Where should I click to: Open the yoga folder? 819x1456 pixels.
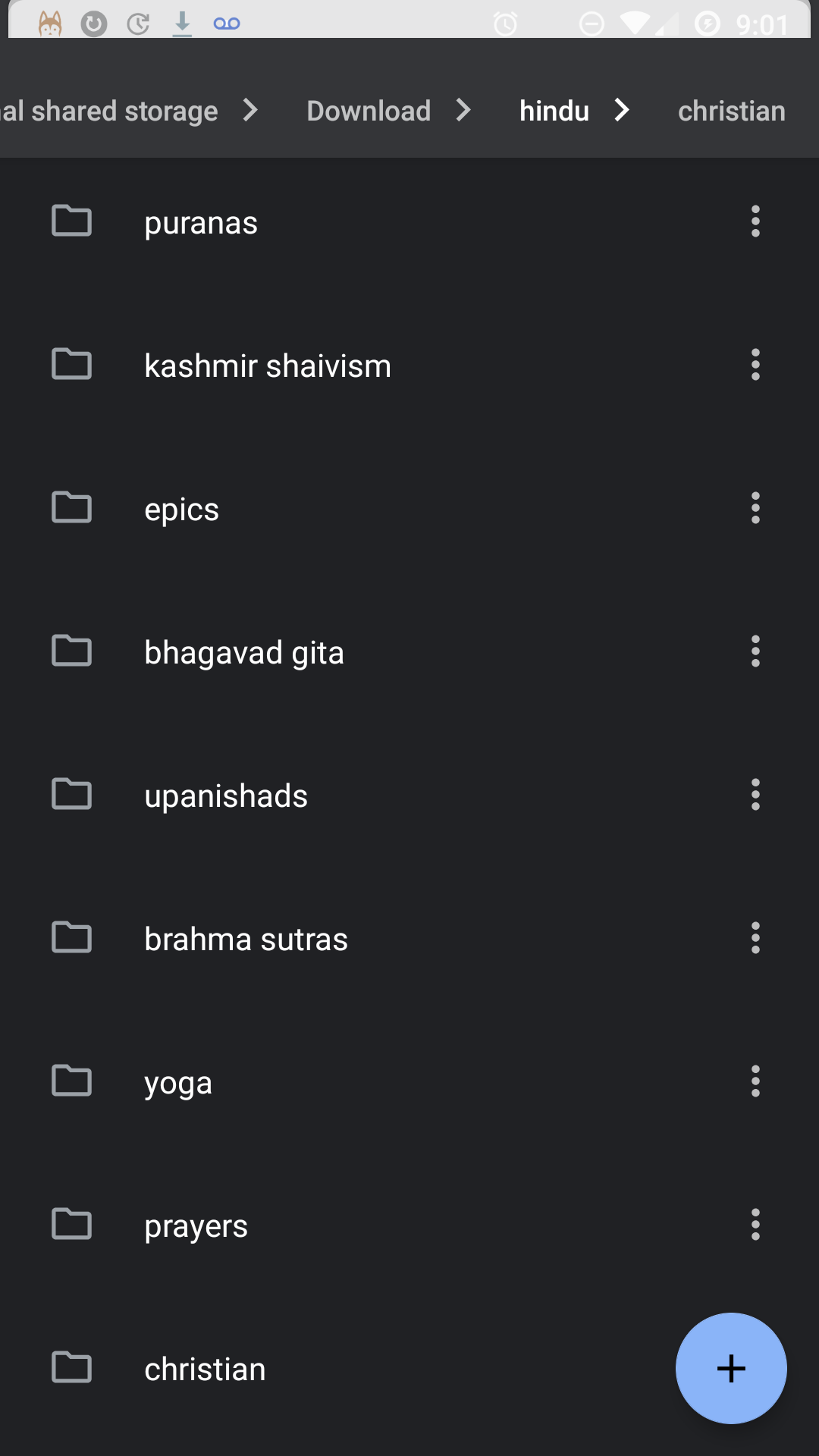click(x=178, y=1082)
